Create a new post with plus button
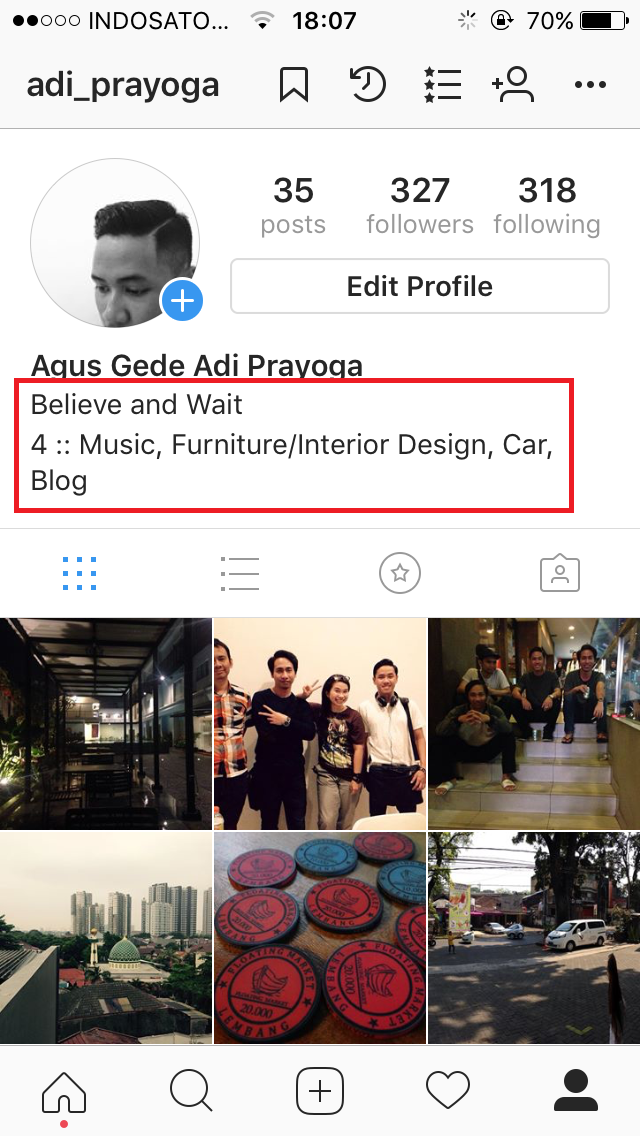The width and height of the screenshot is (640, 1136). 320,1091
